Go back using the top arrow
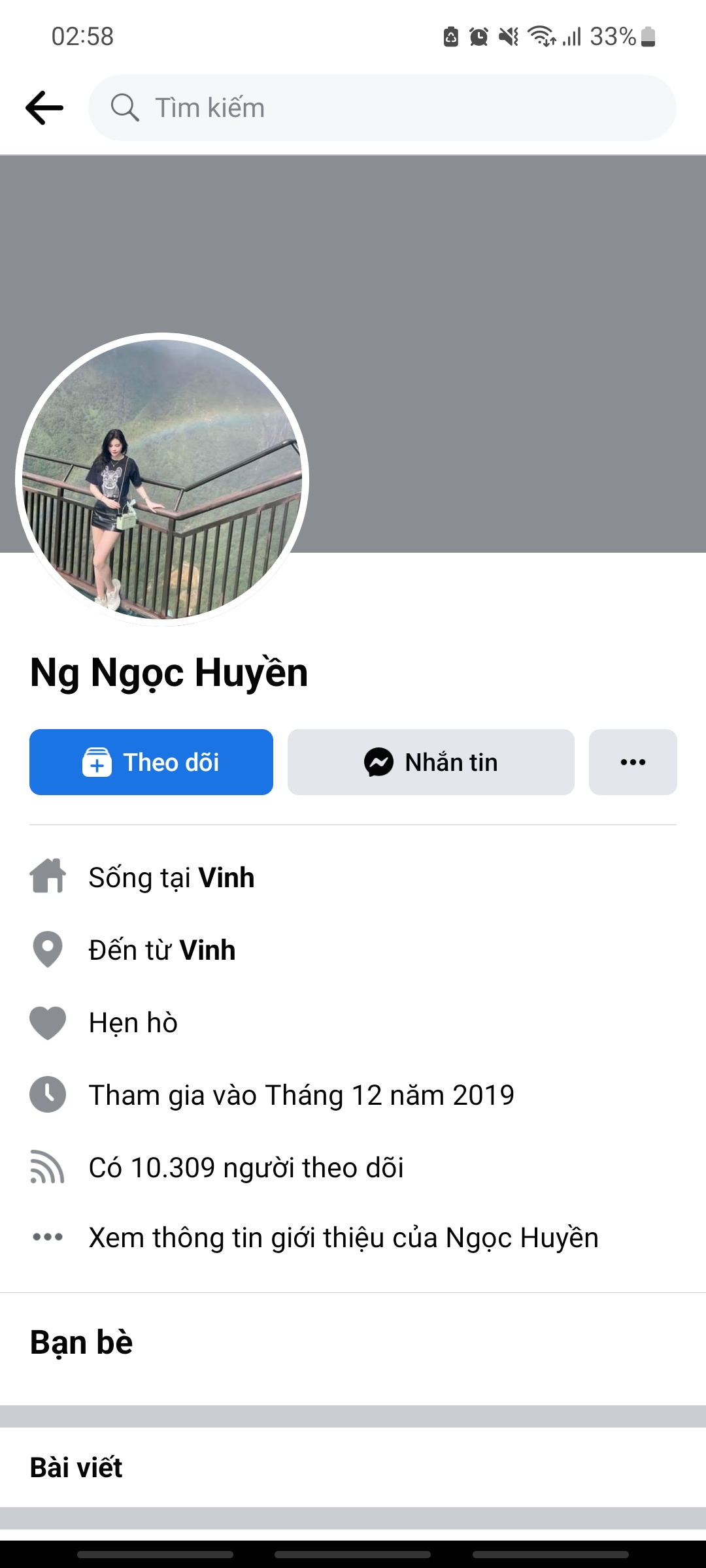Viewport: 706px width, 1568px height. [x=44, y=108]
